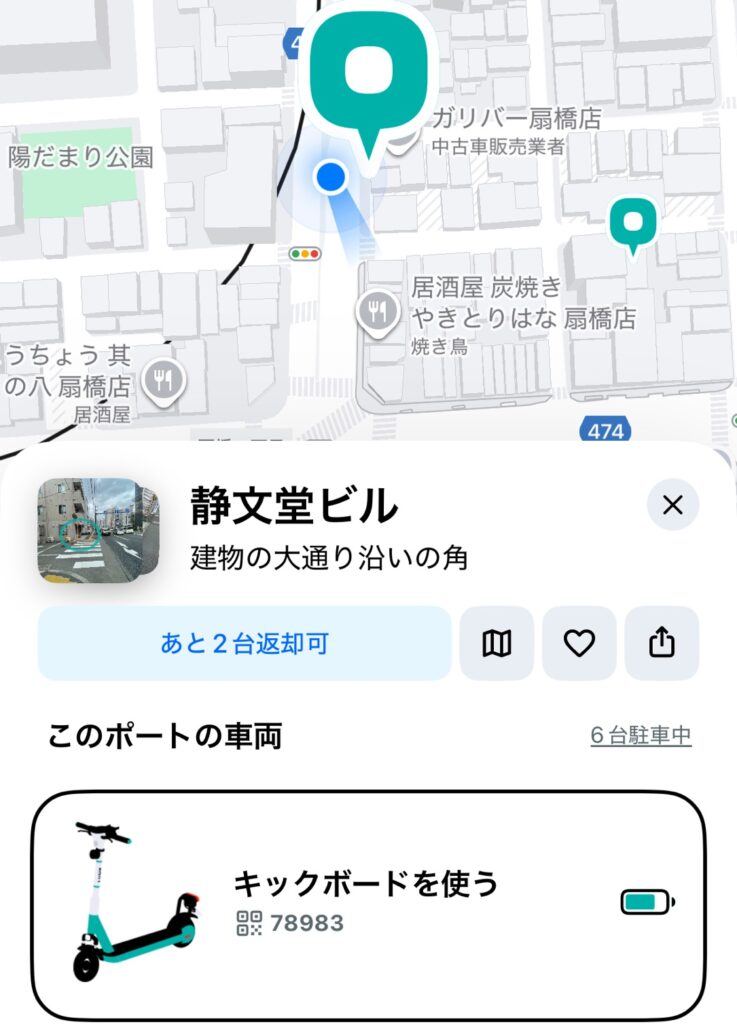Open the 静文堂ビル port photo

90,530
